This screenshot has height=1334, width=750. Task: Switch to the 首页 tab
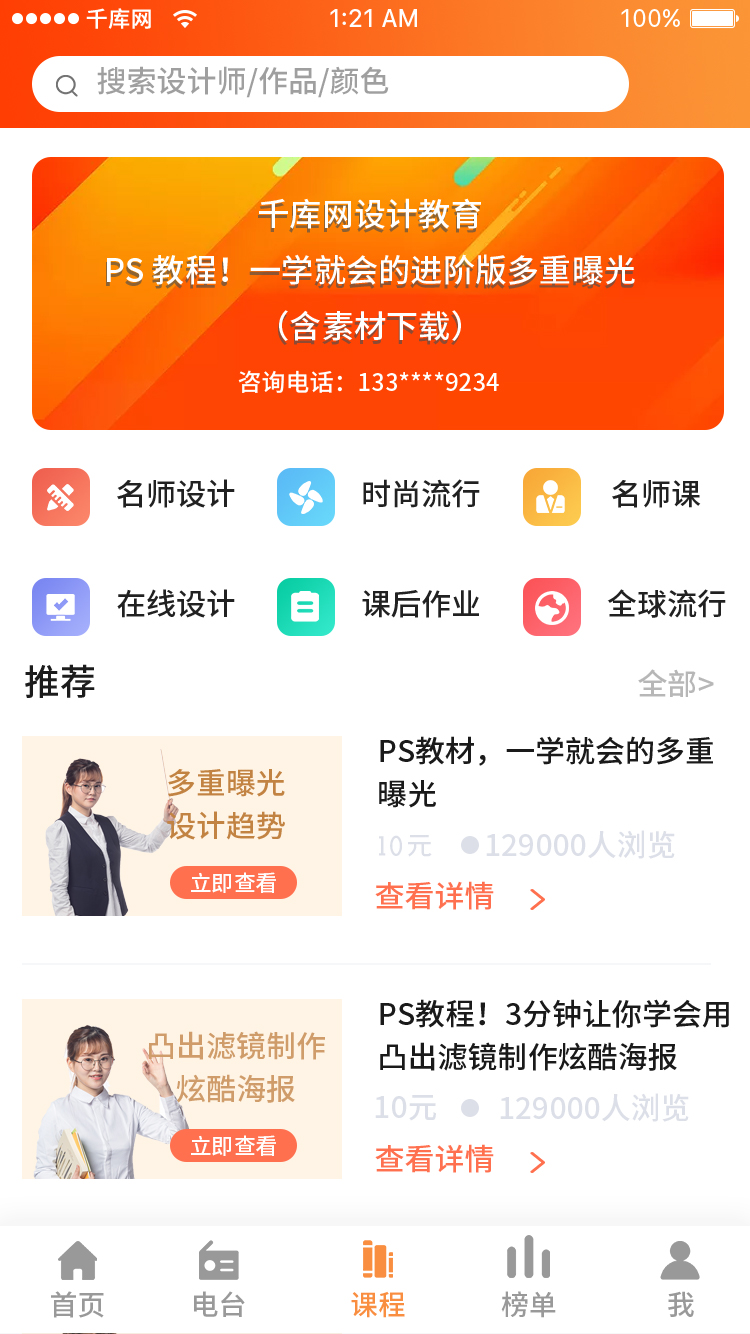(x=78, y=1279)
